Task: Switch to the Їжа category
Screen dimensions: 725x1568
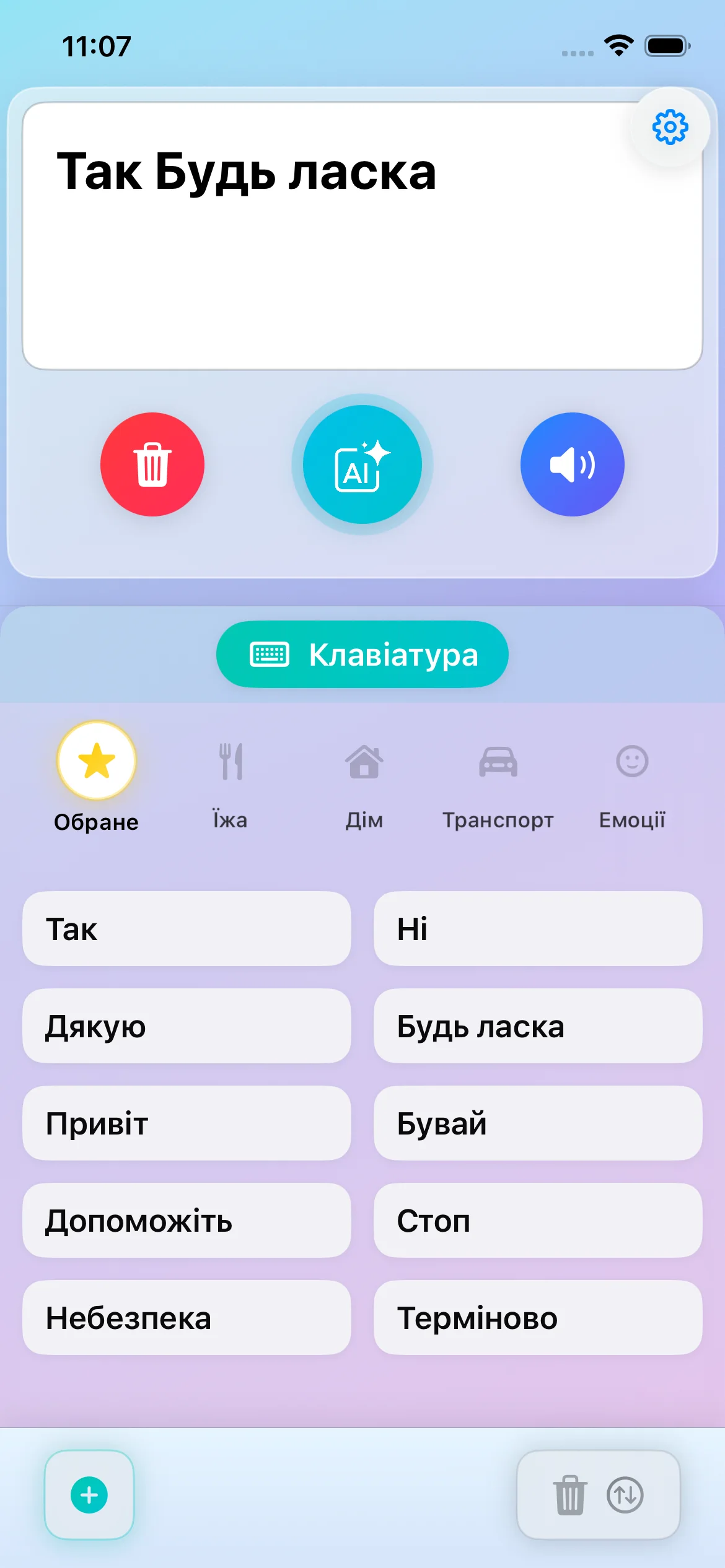Action: tap(231, 783)
